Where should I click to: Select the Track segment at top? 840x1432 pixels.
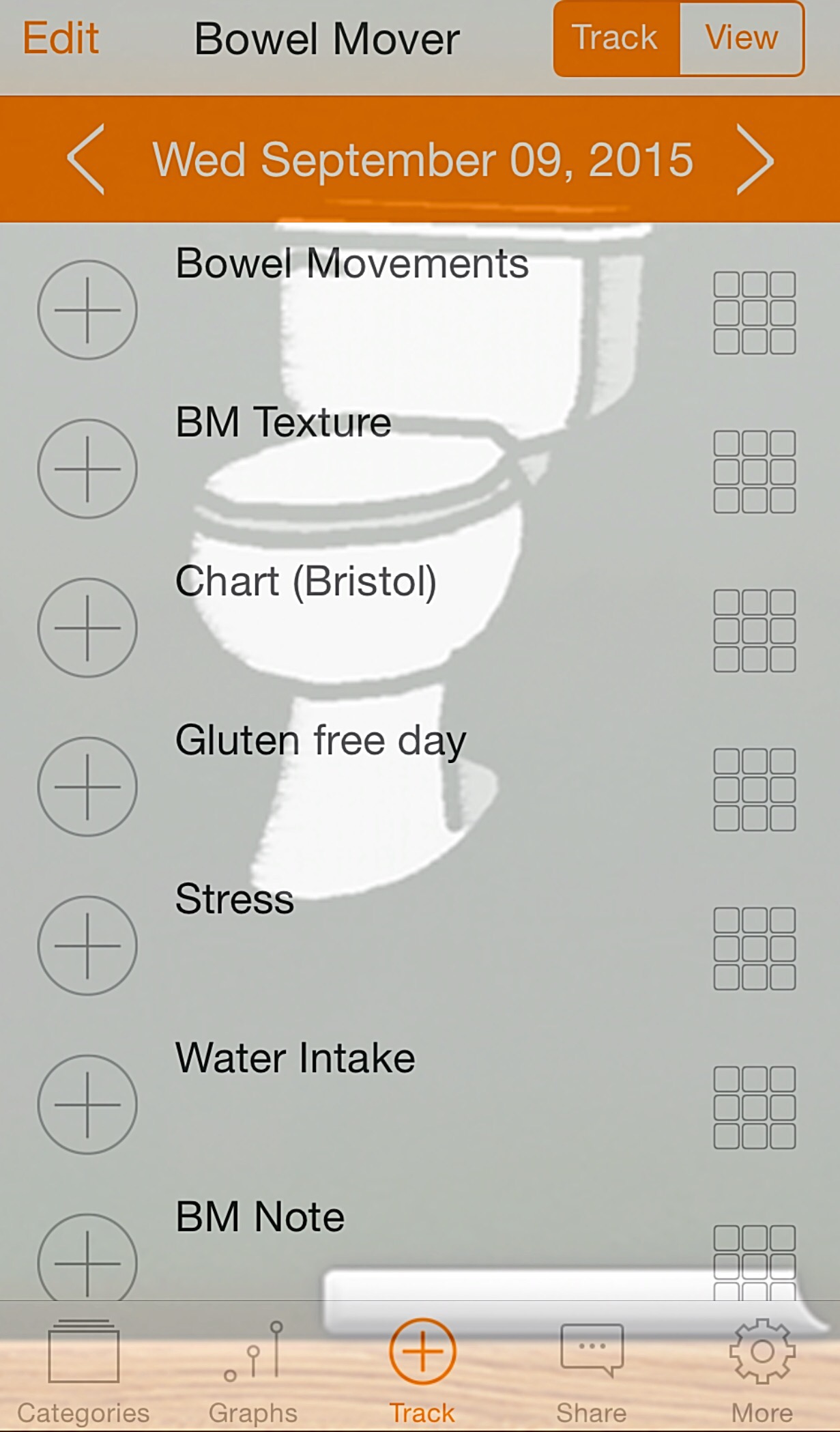(615, 38)
